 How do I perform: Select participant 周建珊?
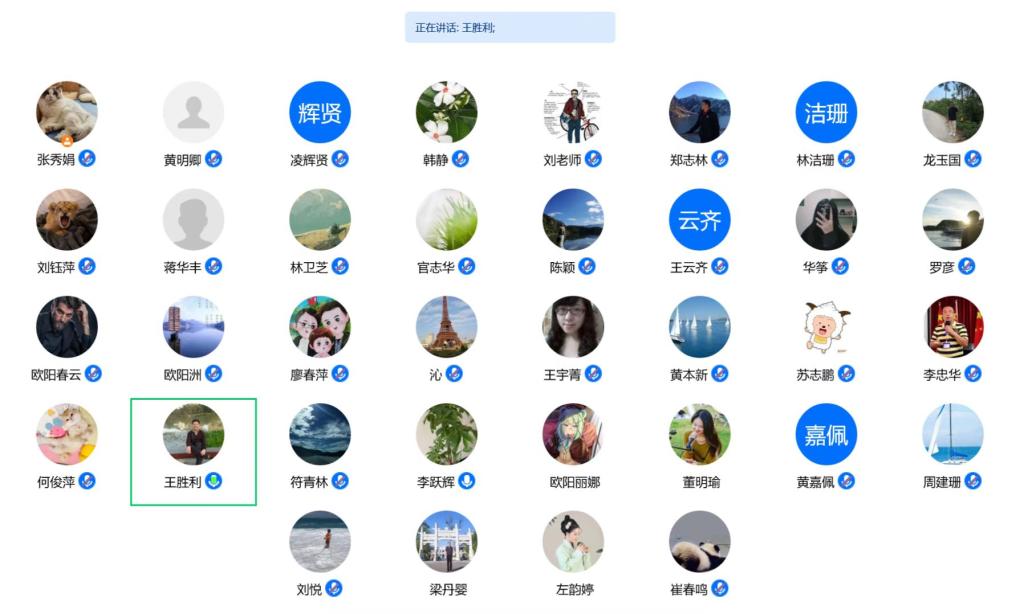[x=952, y=435]
